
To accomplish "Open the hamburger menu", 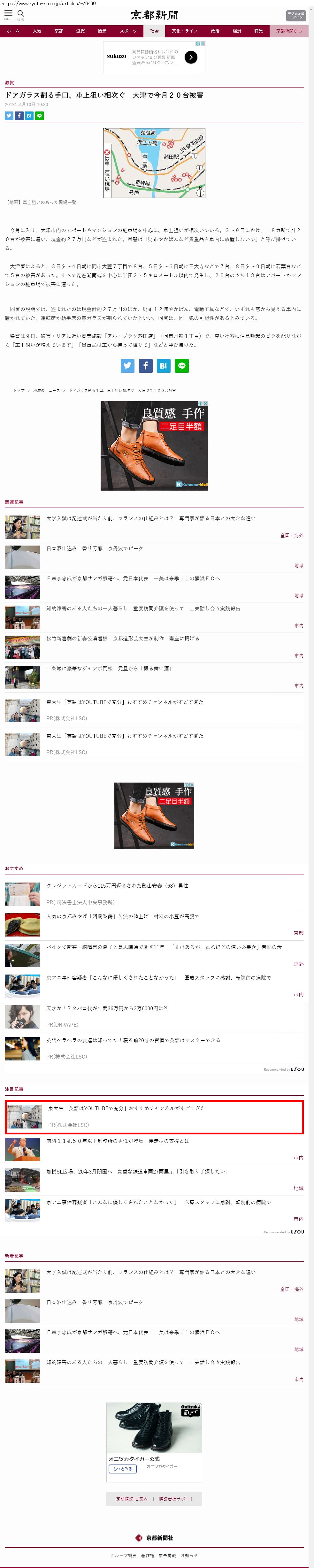I will [x=9, y=14].
